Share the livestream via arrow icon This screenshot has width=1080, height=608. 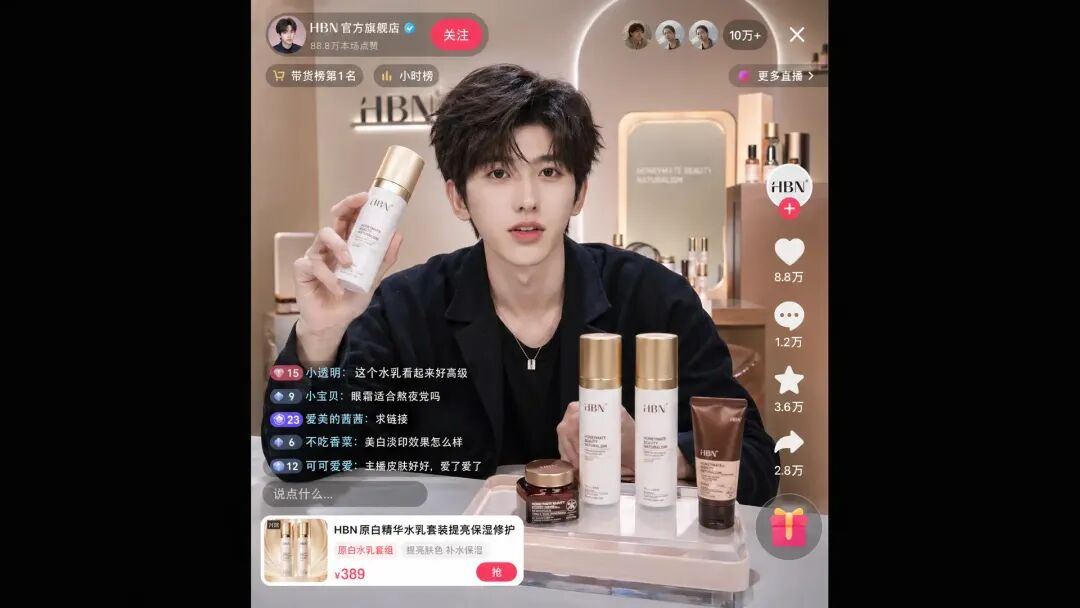(x=789, y=444)
